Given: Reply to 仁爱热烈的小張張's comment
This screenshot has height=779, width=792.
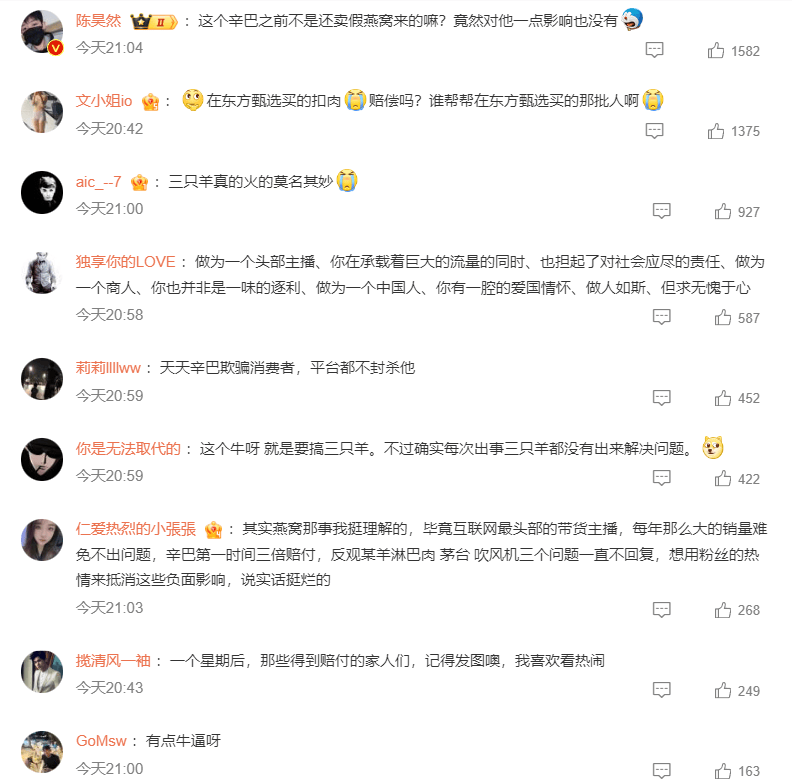Looking at the screenshot, I should pos(661,609).
